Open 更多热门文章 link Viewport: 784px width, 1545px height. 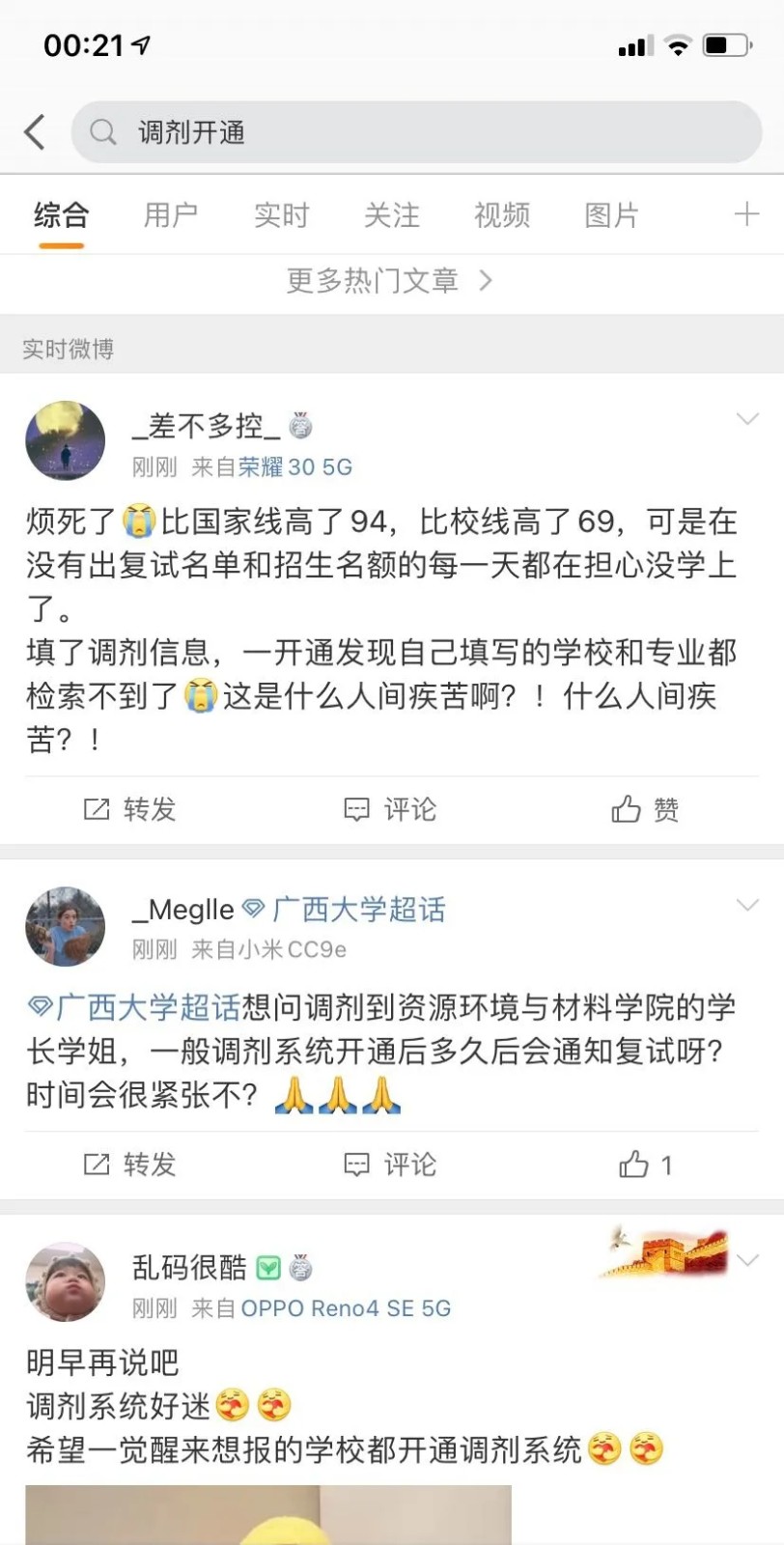389,281
